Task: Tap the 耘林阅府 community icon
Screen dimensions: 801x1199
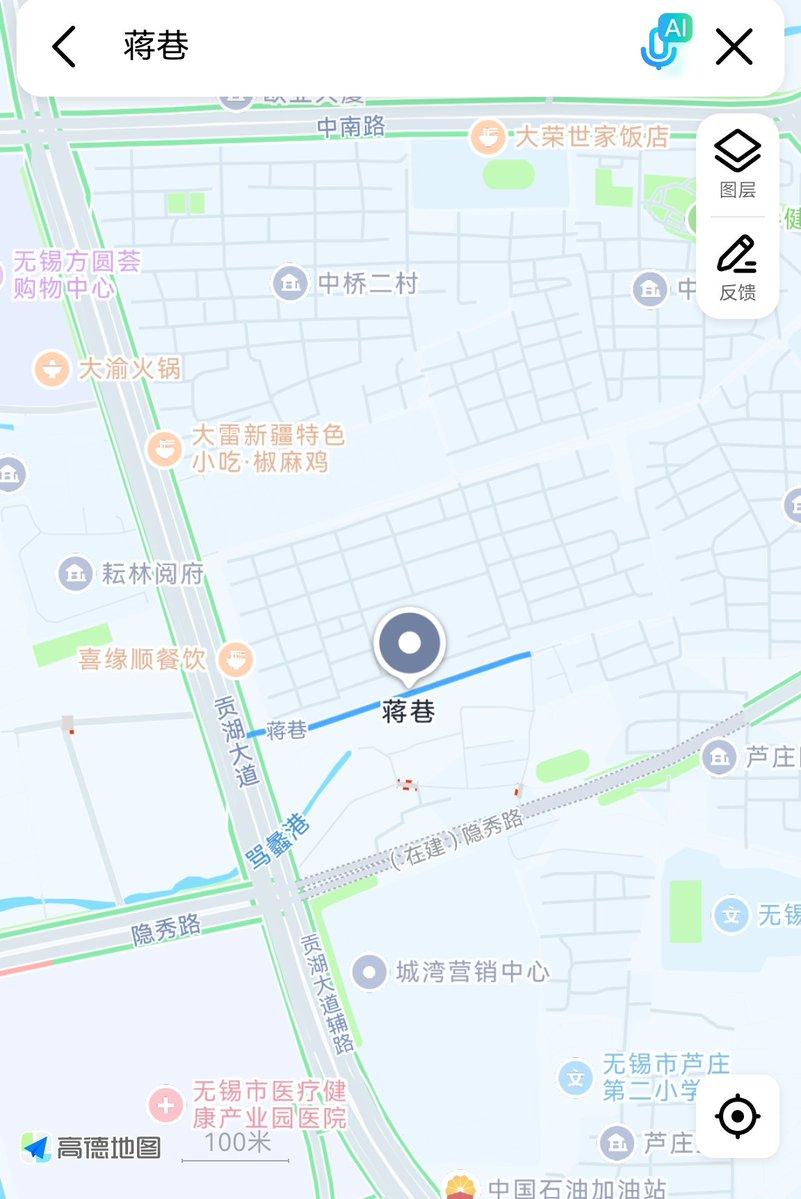Action: click(x=74, y=572)
